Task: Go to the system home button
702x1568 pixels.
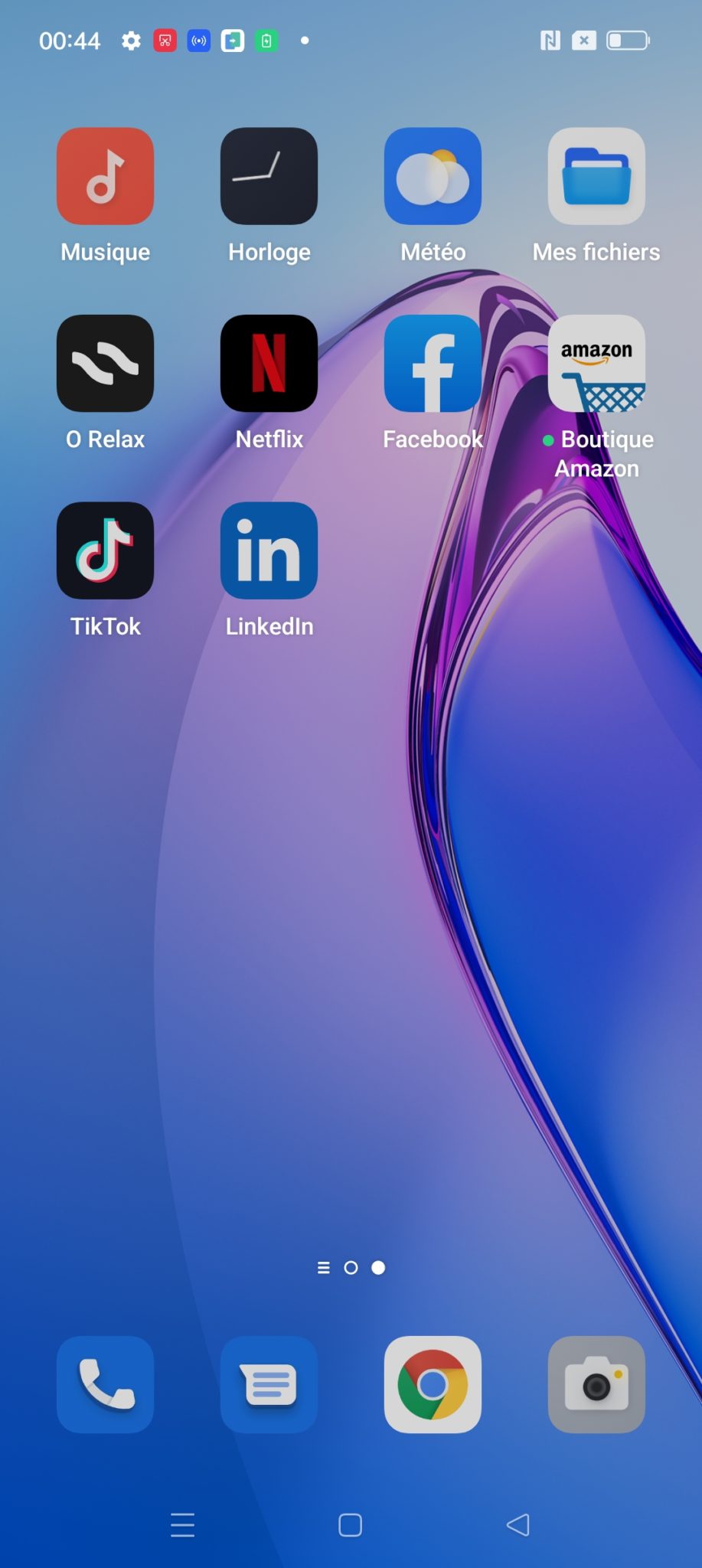Action: click(x=350, y=1525)
